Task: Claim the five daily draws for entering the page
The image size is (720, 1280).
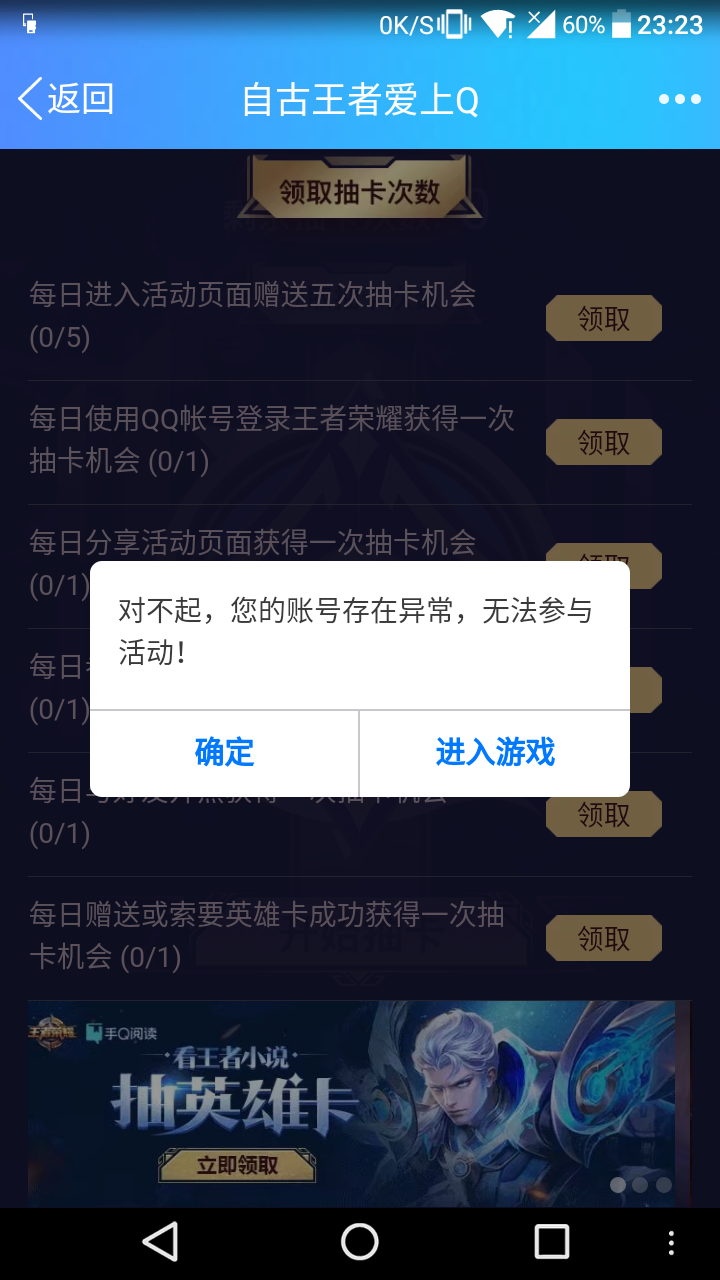Action: coord(604,319)
